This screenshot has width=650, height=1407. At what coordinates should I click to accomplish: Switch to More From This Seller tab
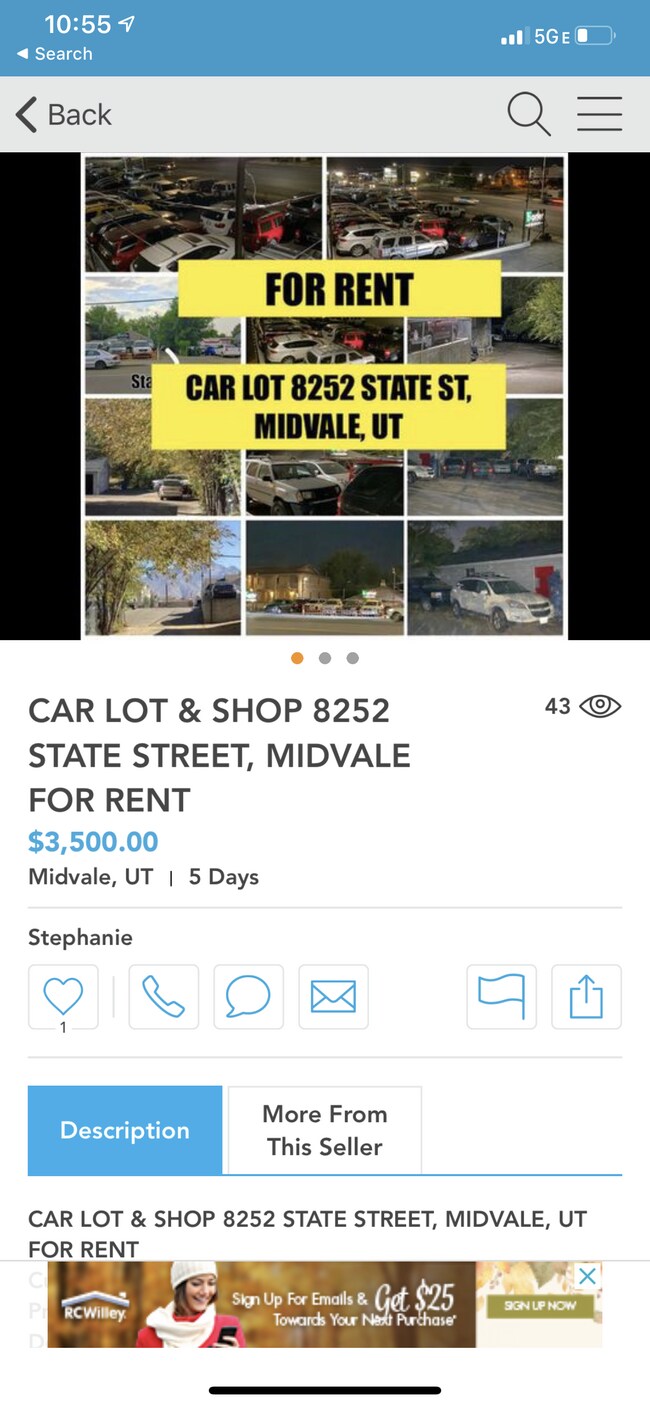click(324, 1130)
